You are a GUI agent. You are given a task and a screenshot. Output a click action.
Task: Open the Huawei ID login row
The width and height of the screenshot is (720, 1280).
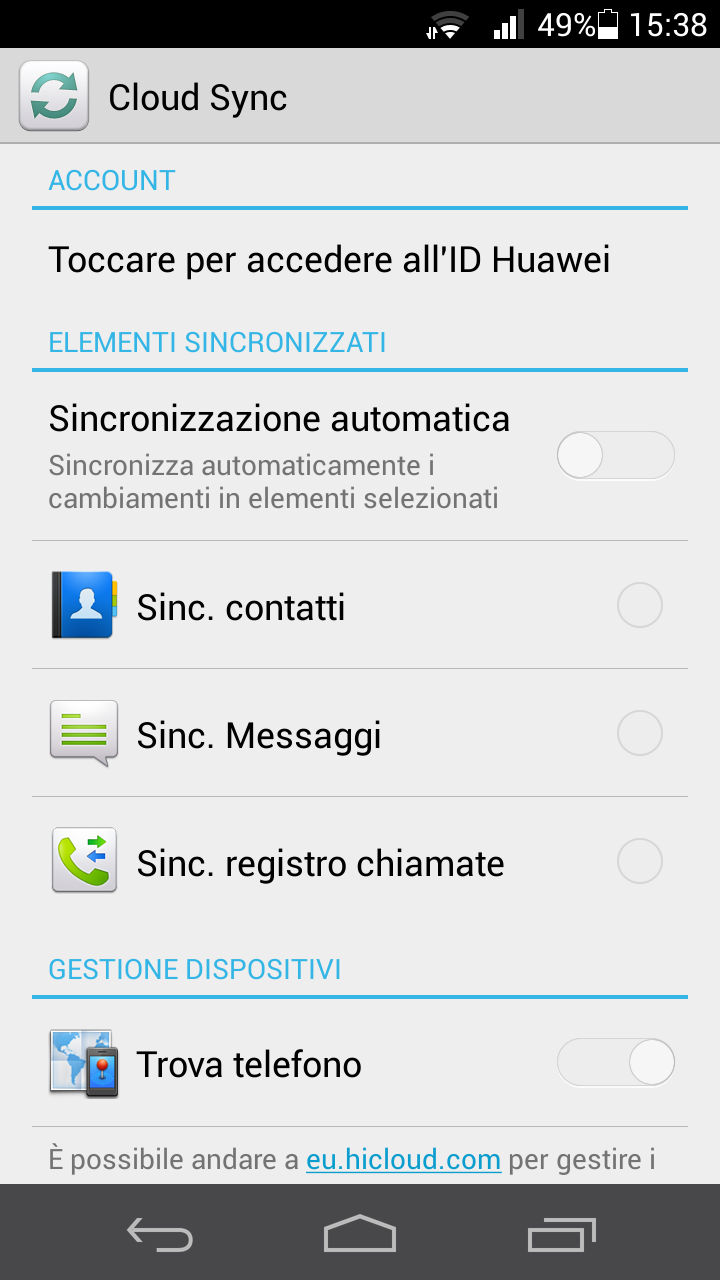click(x=360, y=260)
